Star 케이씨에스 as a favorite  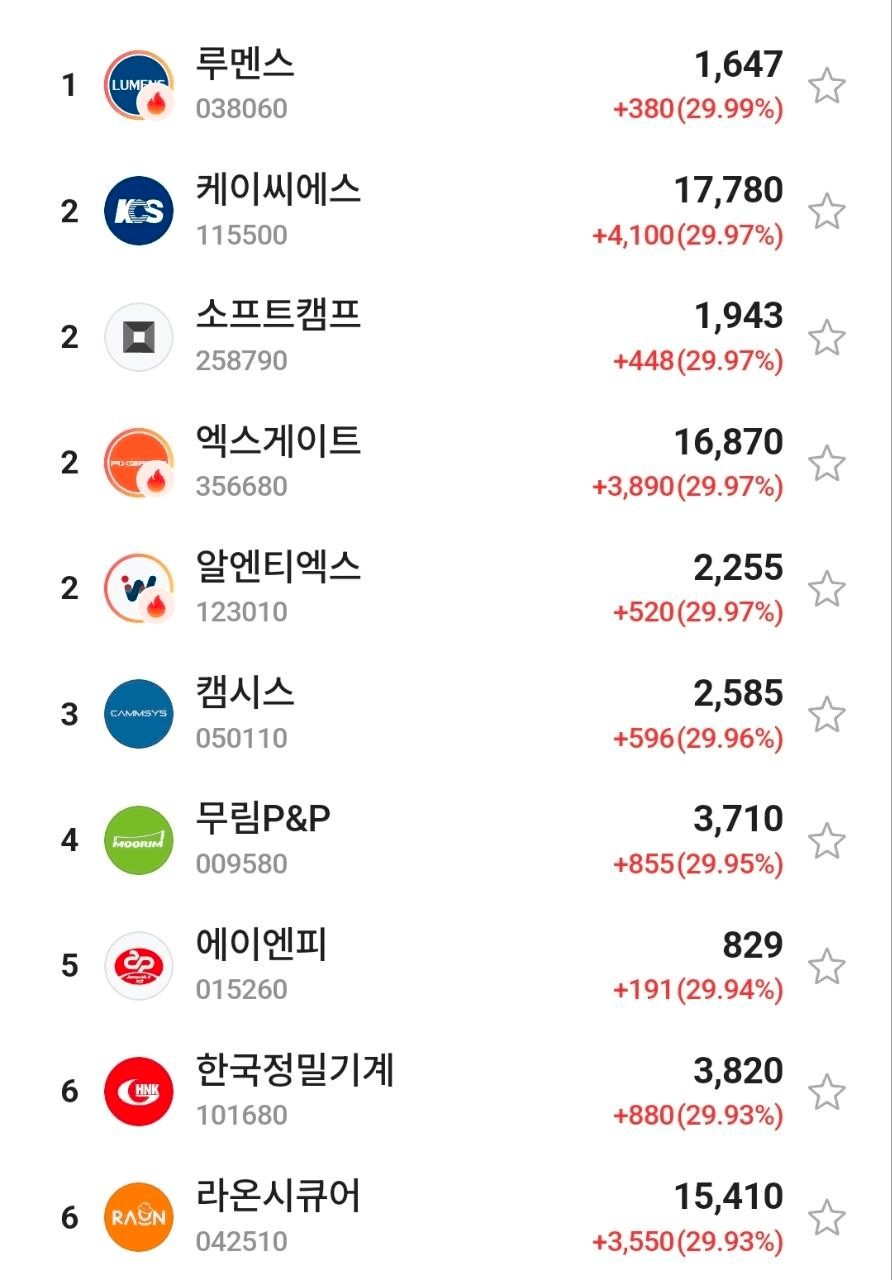coord(826,212)
